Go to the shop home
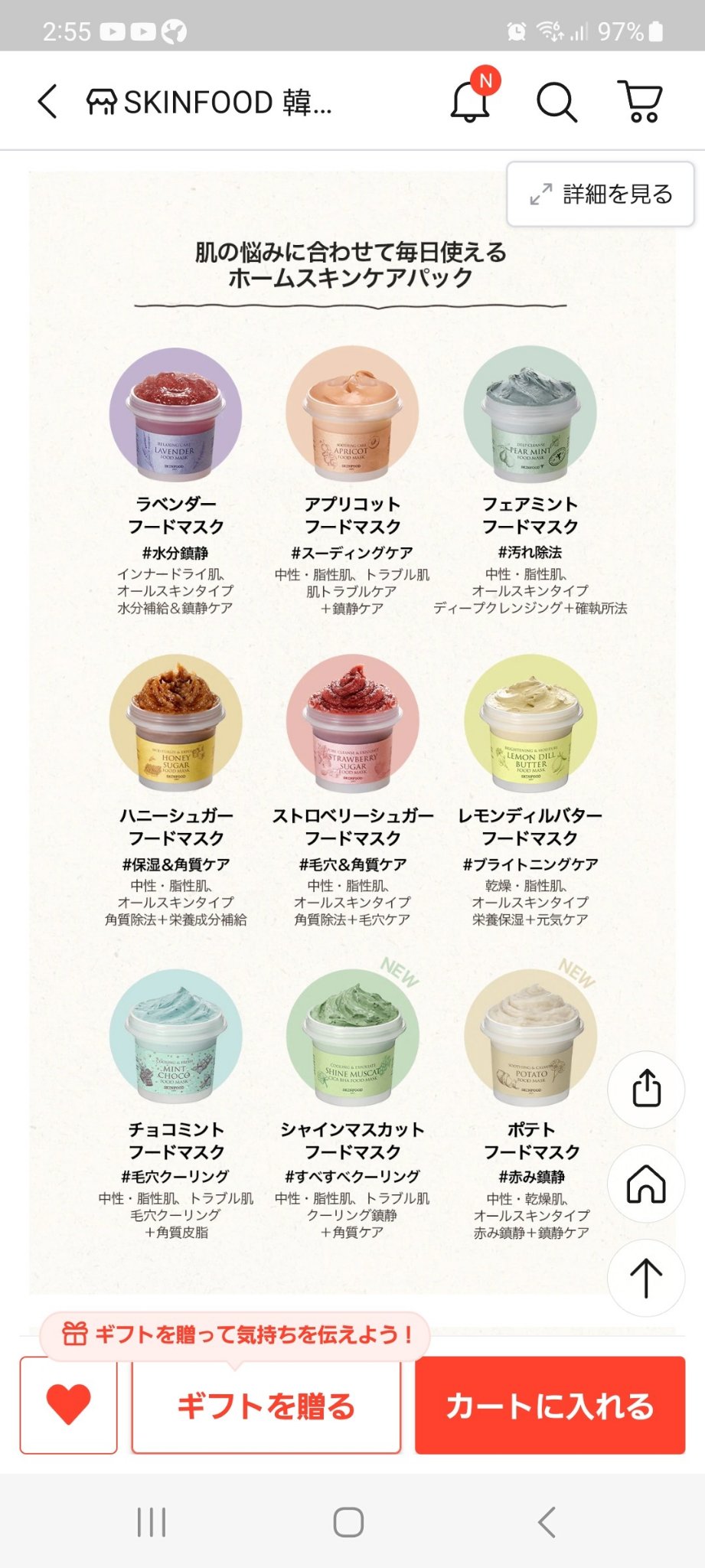 [x=646, y=1184]
